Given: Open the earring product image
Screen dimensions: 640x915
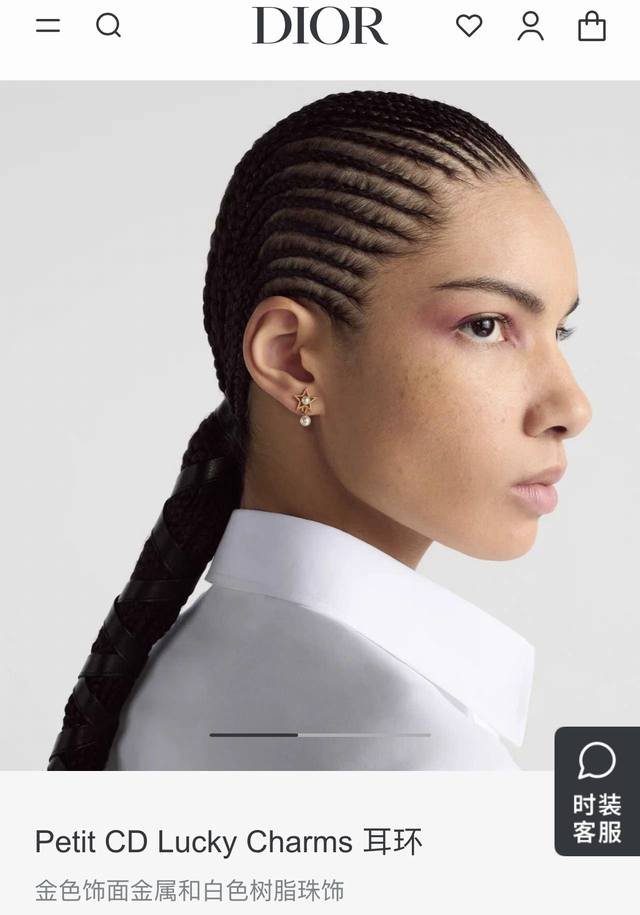Looking at the screenshot, I should (x=320, y=425).
